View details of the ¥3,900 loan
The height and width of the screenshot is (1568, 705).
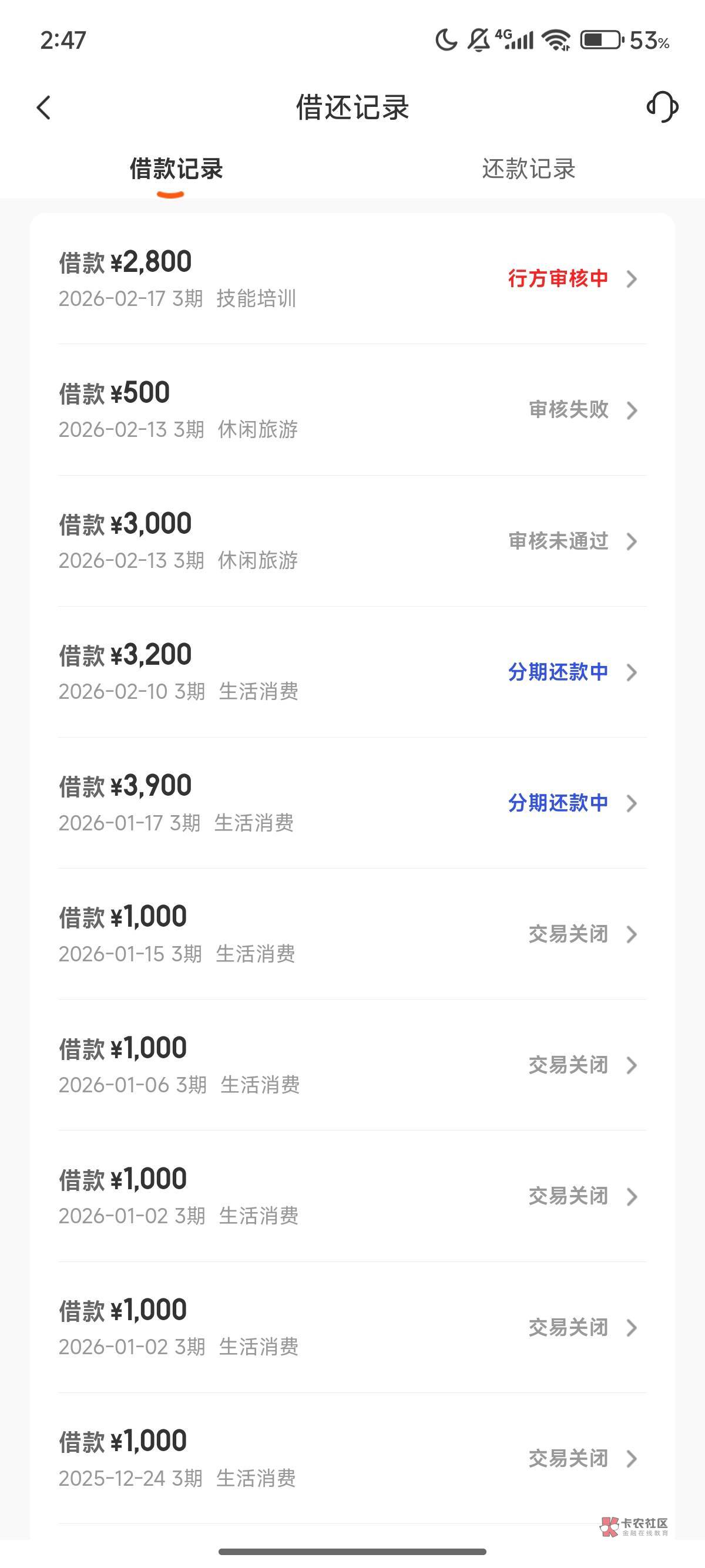(x=352, y=803)
